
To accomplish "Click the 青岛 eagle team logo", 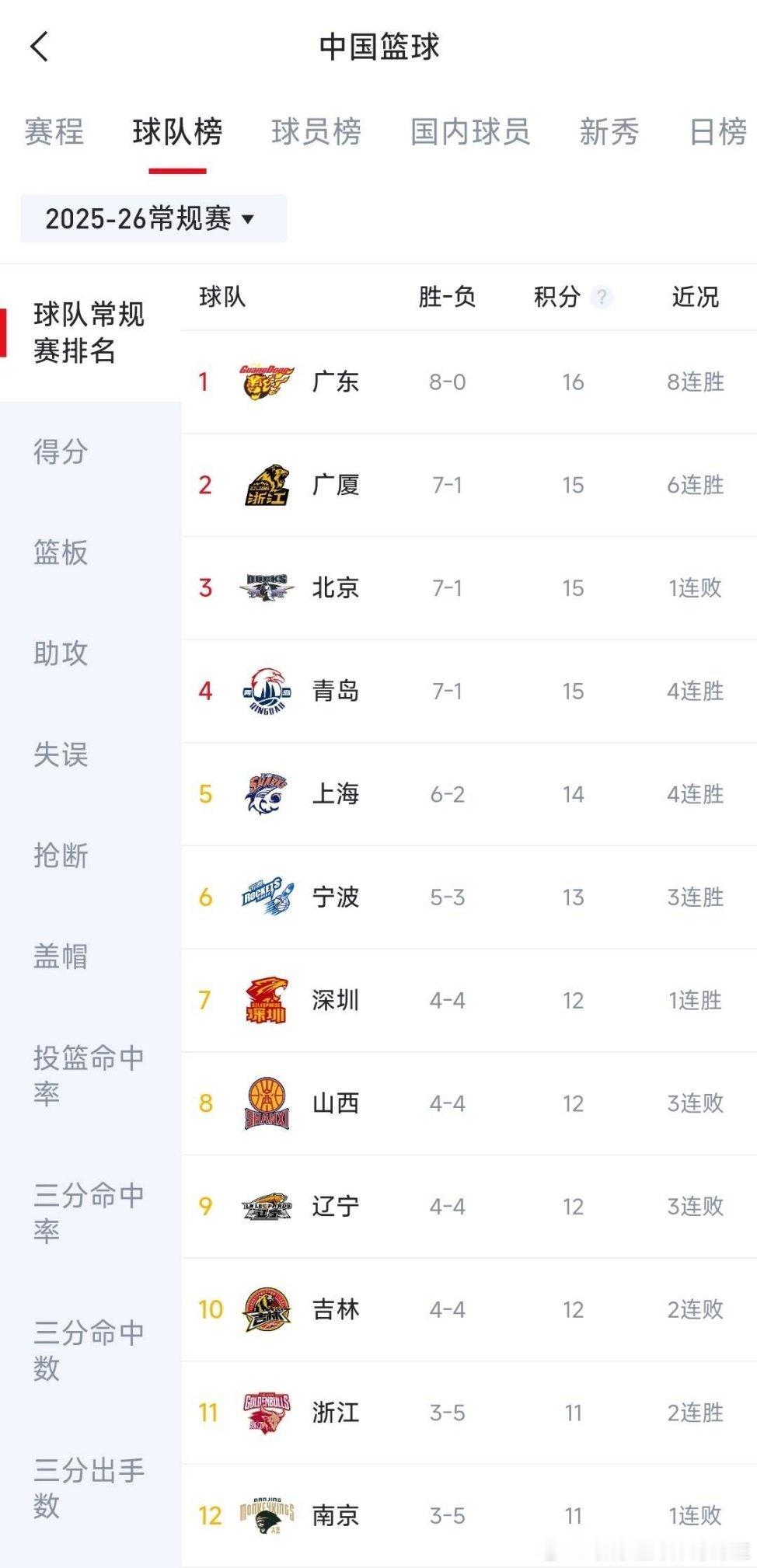I will (265, 691).
